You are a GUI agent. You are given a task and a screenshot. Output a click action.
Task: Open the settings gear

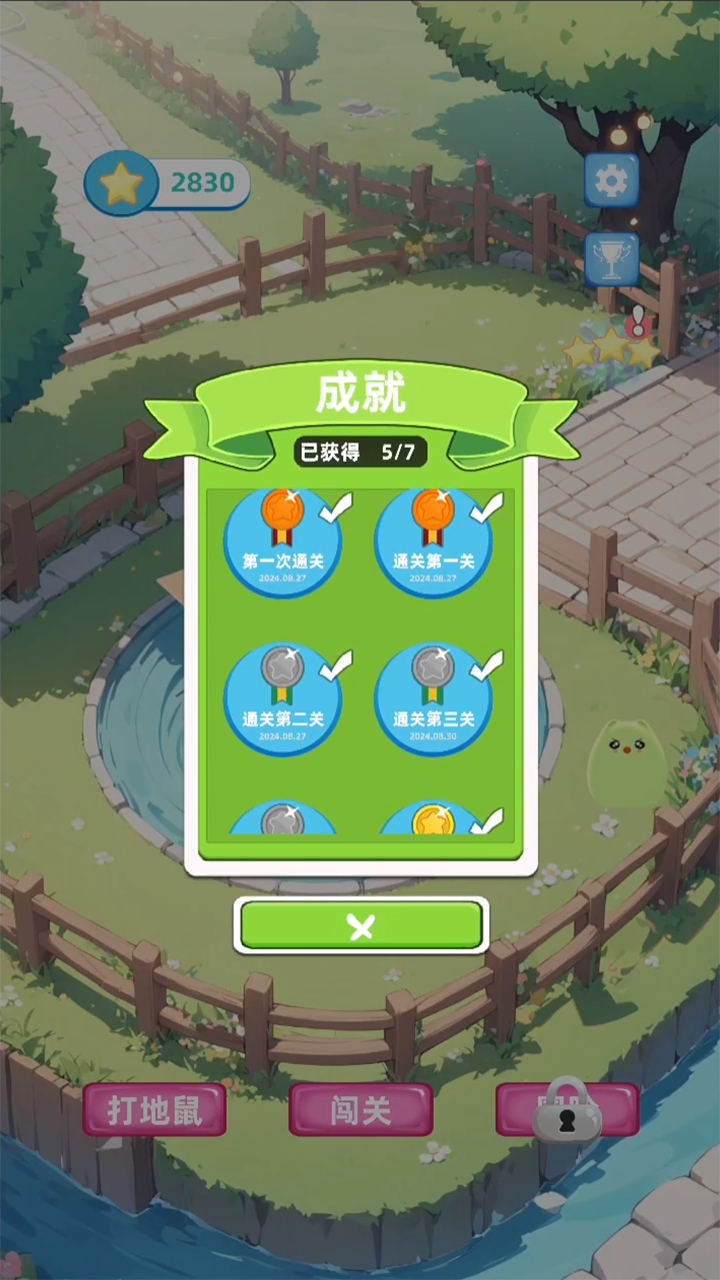[x=611, y=181]
